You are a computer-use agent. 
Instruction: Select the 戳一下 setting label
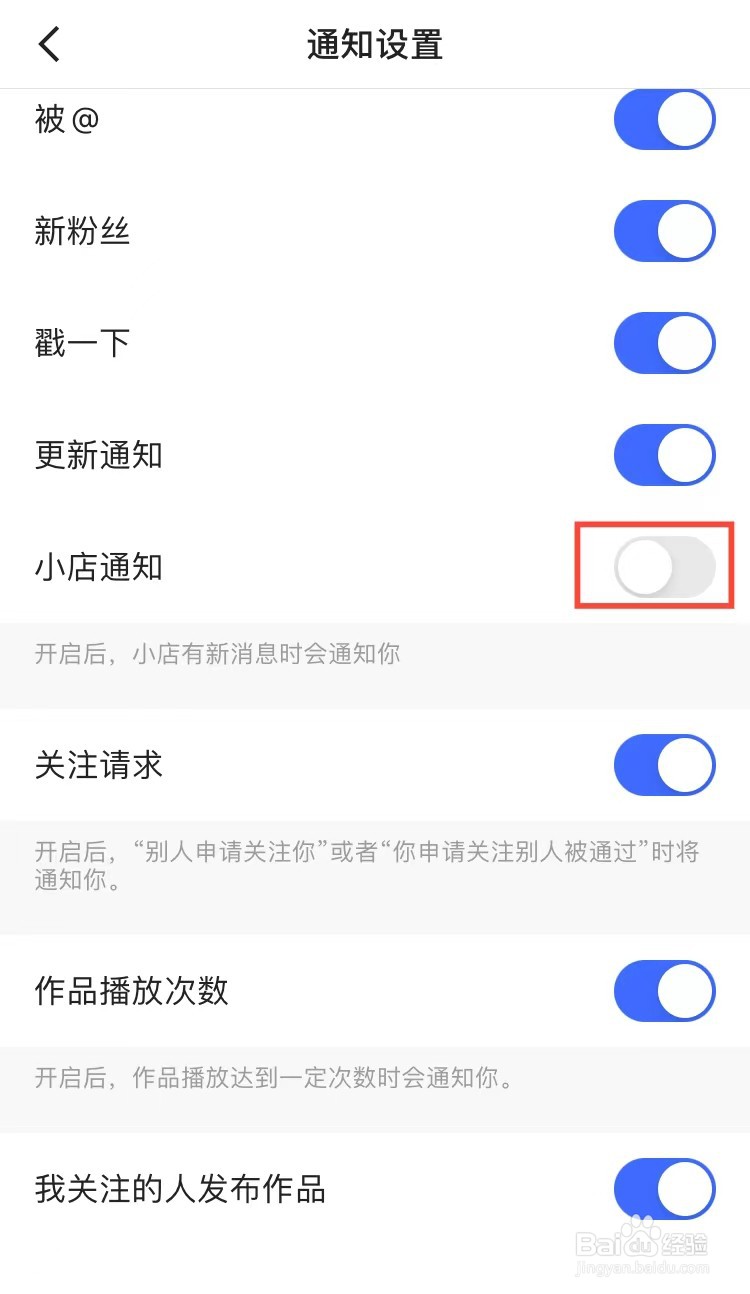[x=82, y=343]
